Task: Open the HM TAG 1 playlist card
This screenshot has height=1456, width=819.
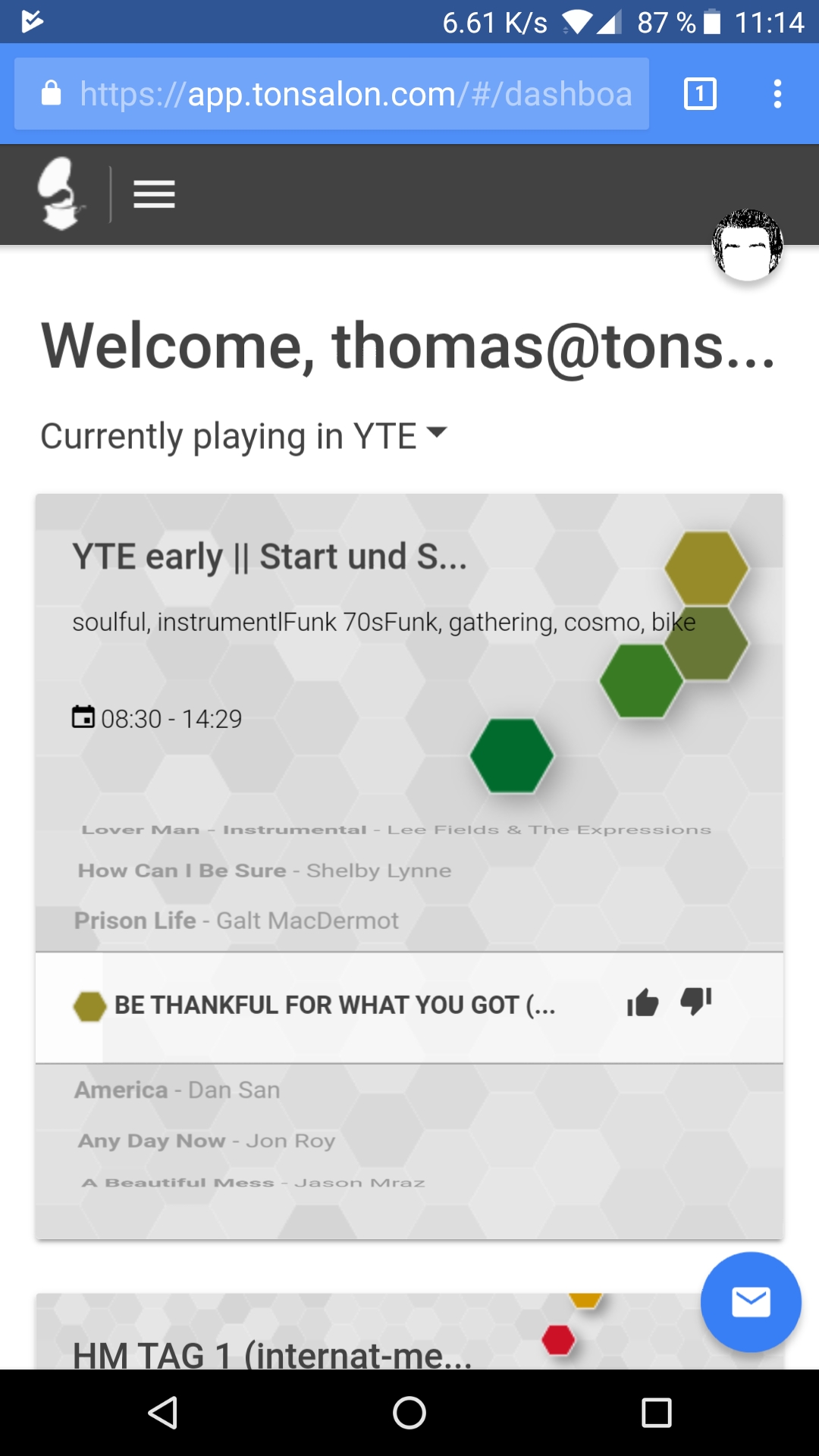Action: pos(271,1354)
